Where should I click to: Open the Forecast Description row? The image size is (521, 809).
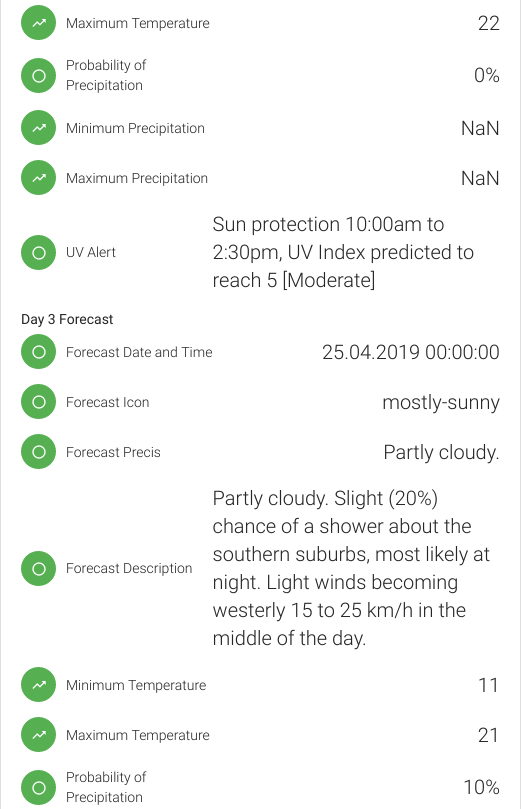coord(260,569)
